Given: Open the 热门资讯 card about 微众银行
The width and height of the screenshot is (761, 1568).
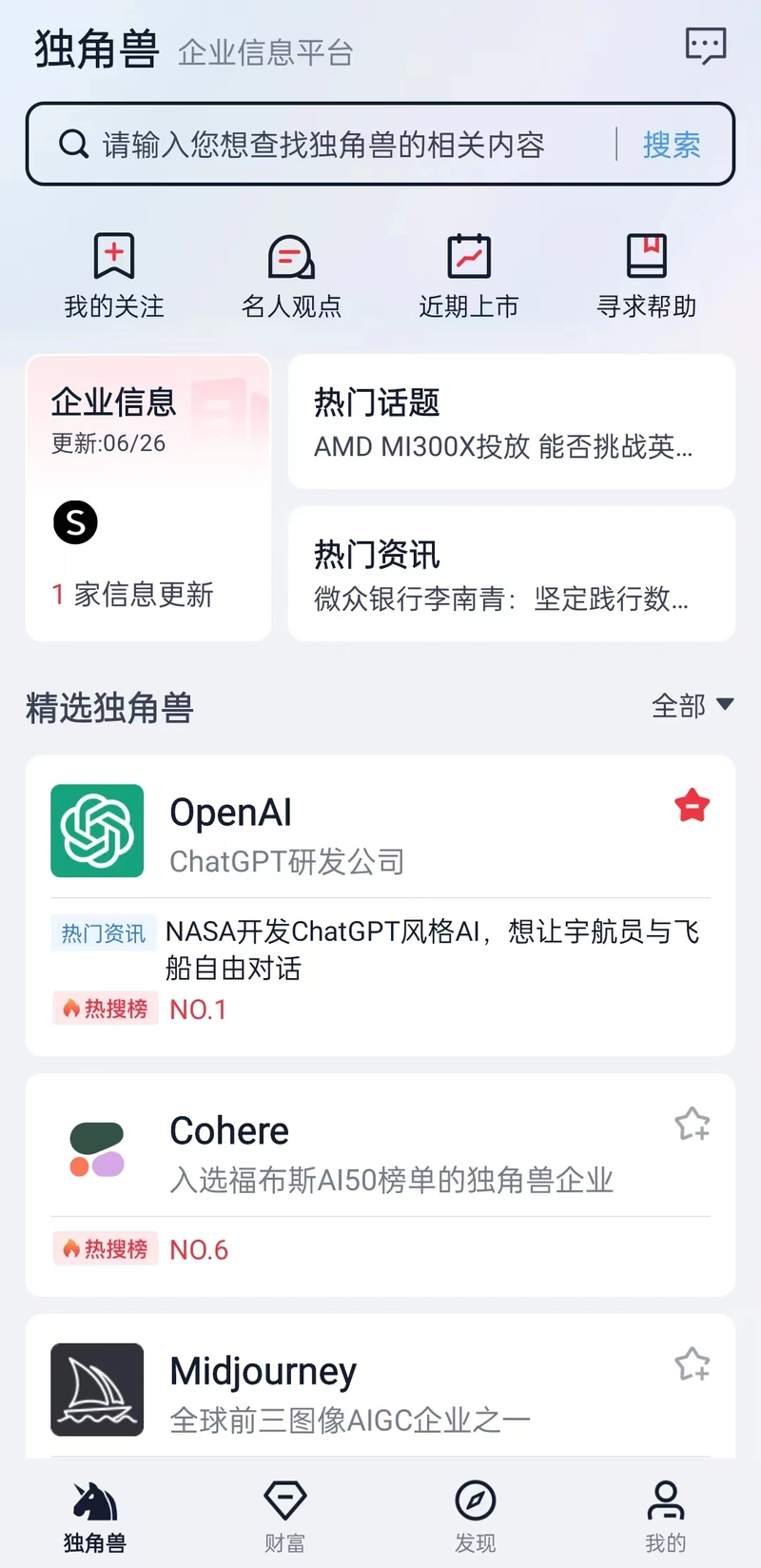Looking at the screenshot, I should pos(512,574).
